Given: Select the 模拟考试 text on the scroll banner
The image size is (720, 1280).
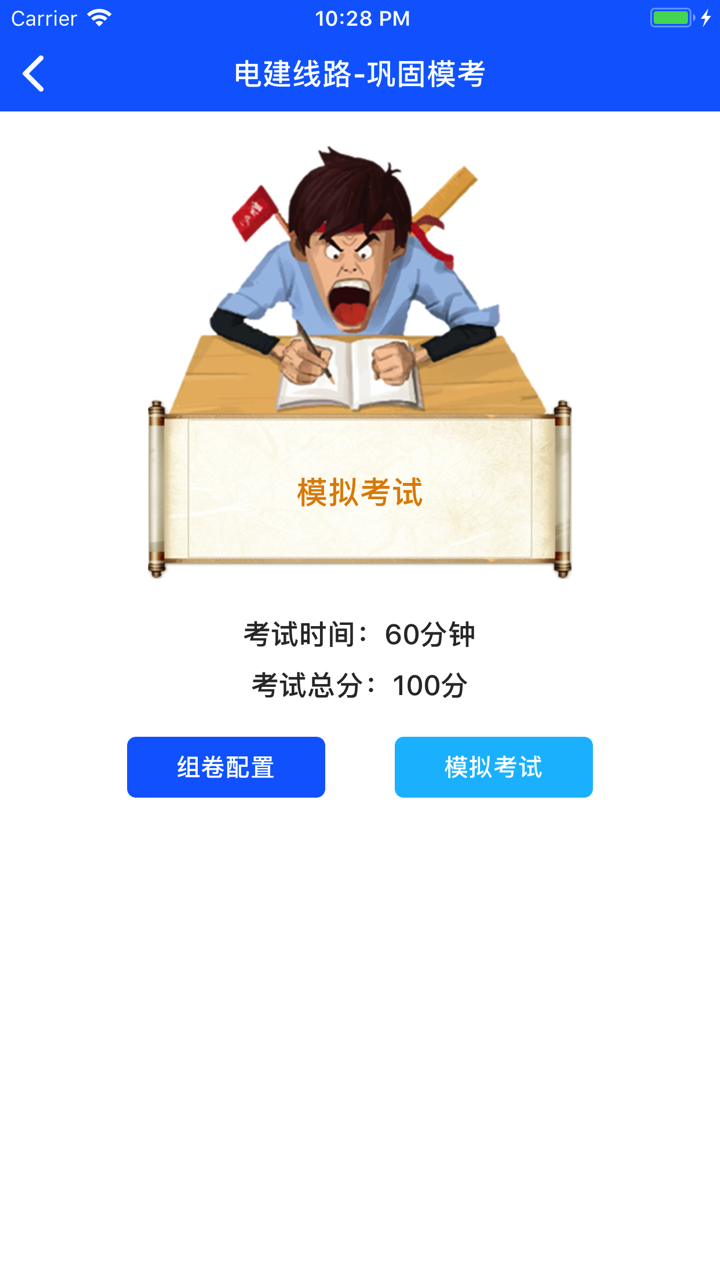Looking at the screenshot, I should [362, 490].
